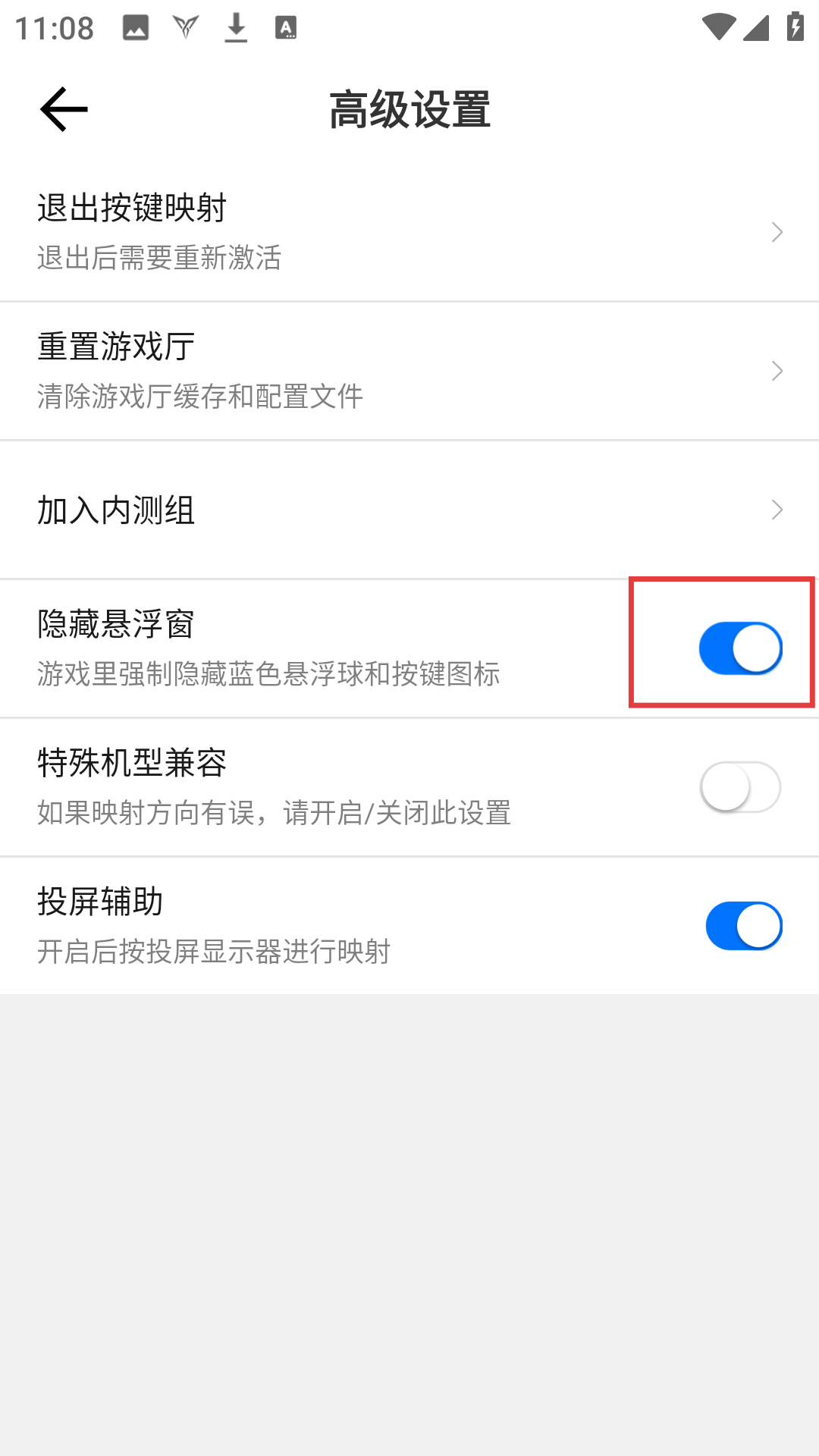Disable 隐藏悬浮窗 switch

pos(740,648)
